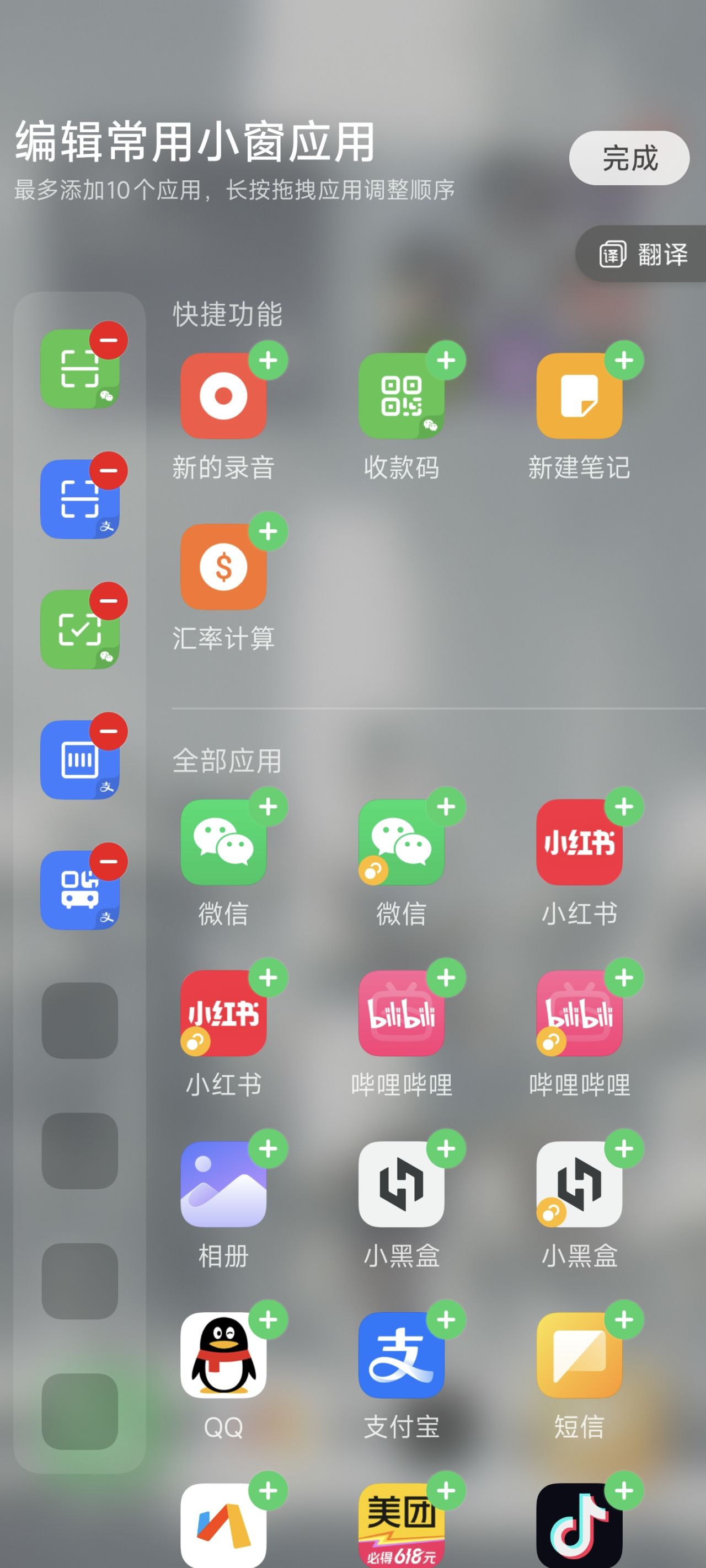Remove the Alipay scan shortcut from the sidebar
706x1568 pixels.
click(x=109, y=470)
